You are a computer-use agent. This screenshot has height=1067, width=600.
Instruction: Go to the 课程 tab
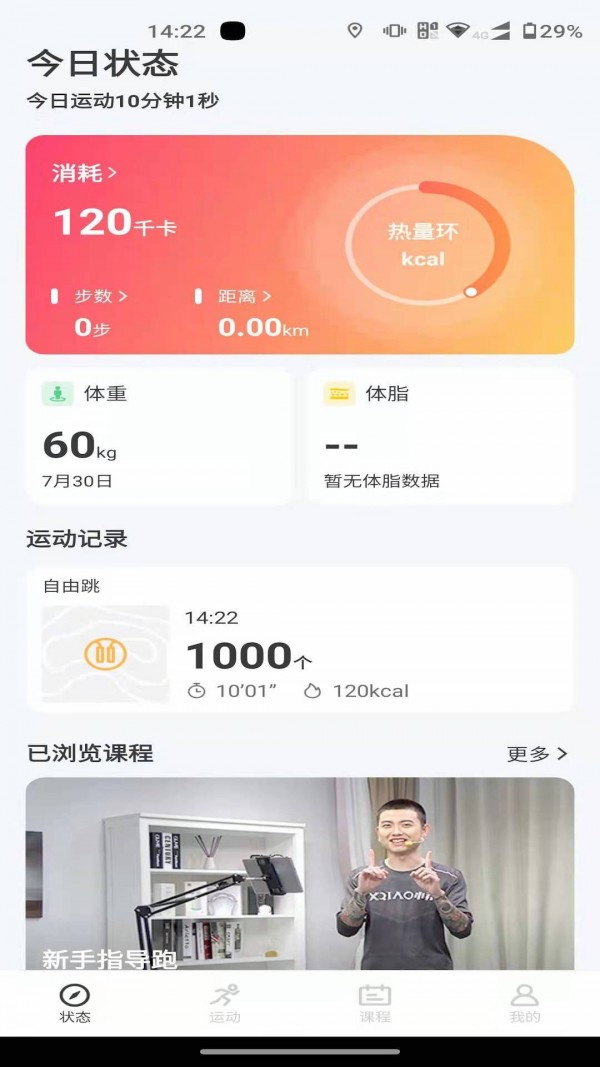375,1004
